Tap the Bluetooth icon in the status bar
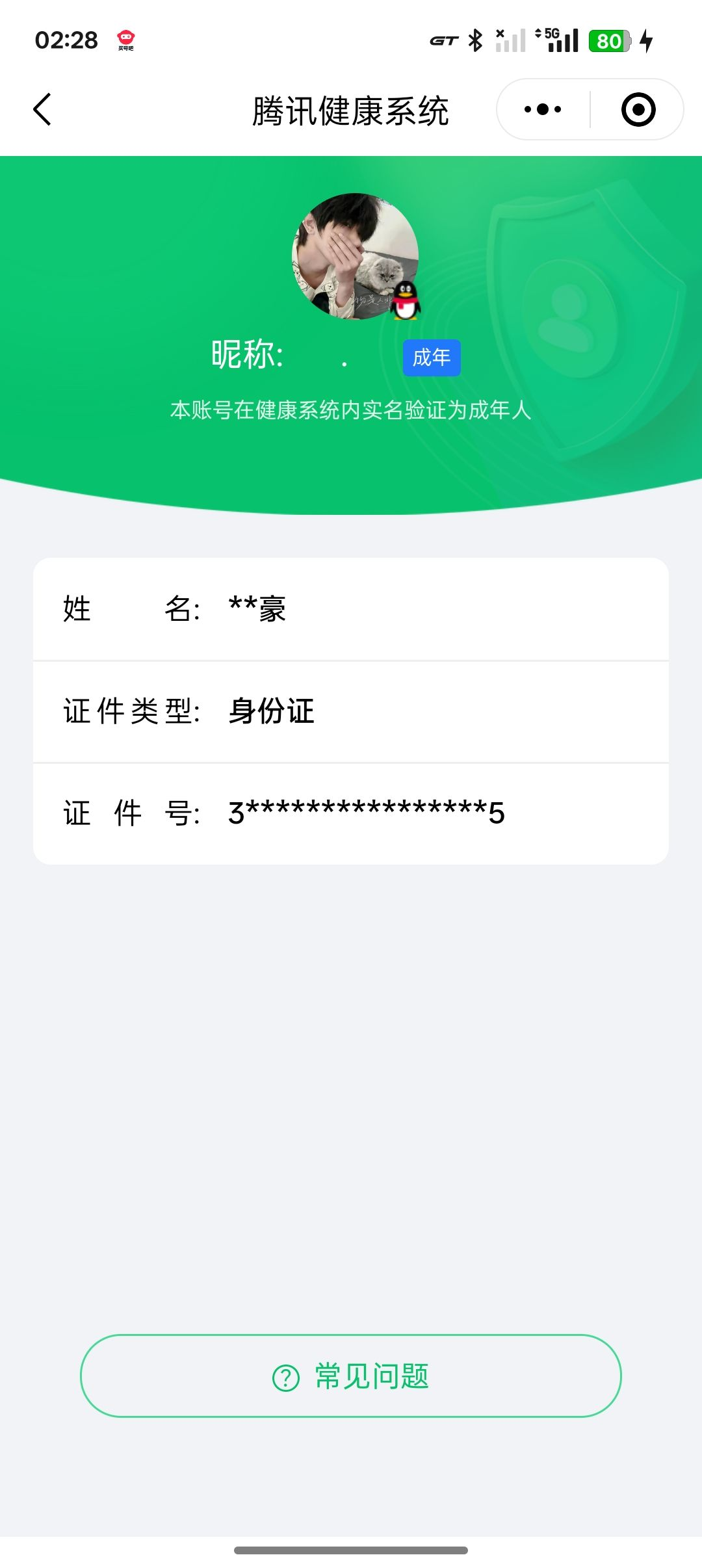This screenshot has width=702, height=1568. pyautogui.click(x=474, y=40)
